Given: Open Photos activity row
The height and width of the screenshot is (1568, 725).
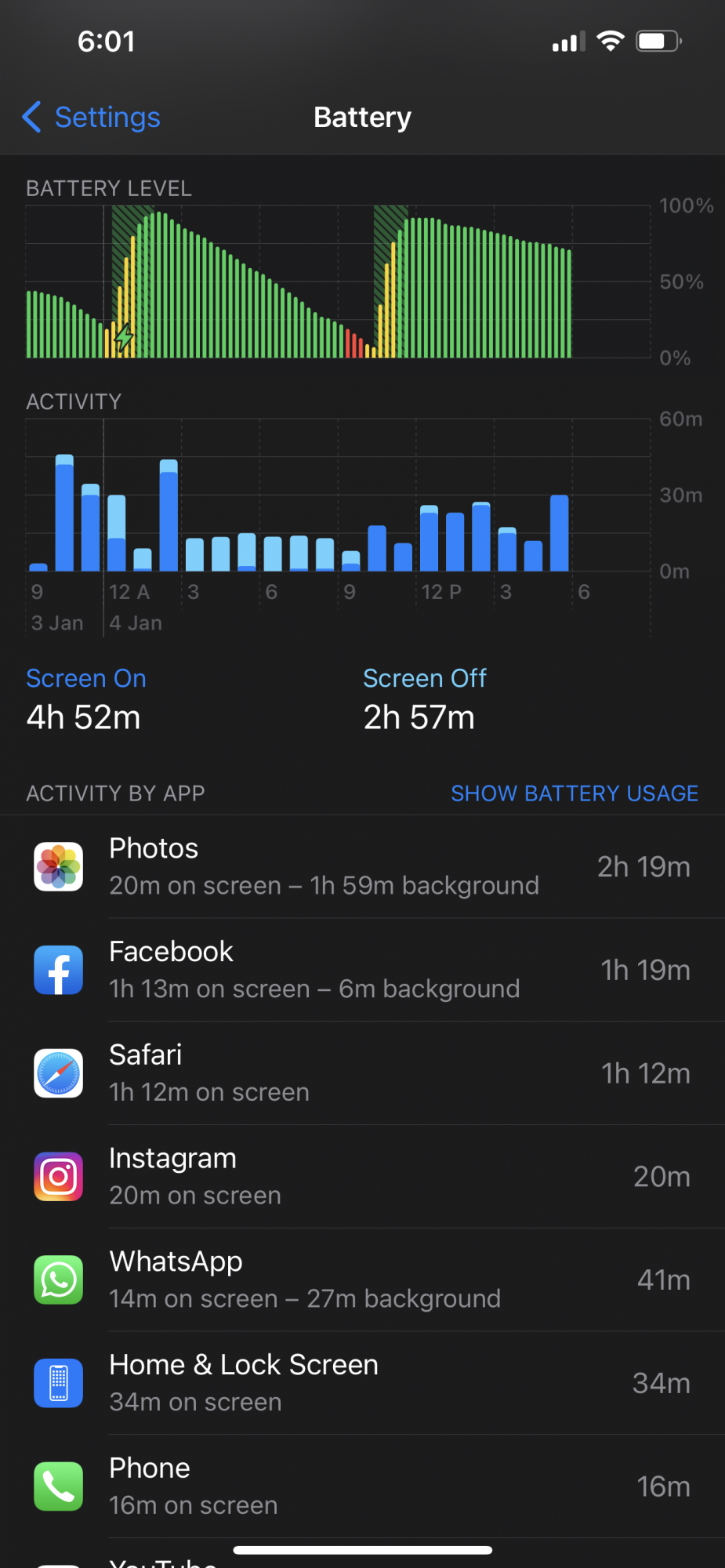Looking at the screenshot, I should 362,867.
